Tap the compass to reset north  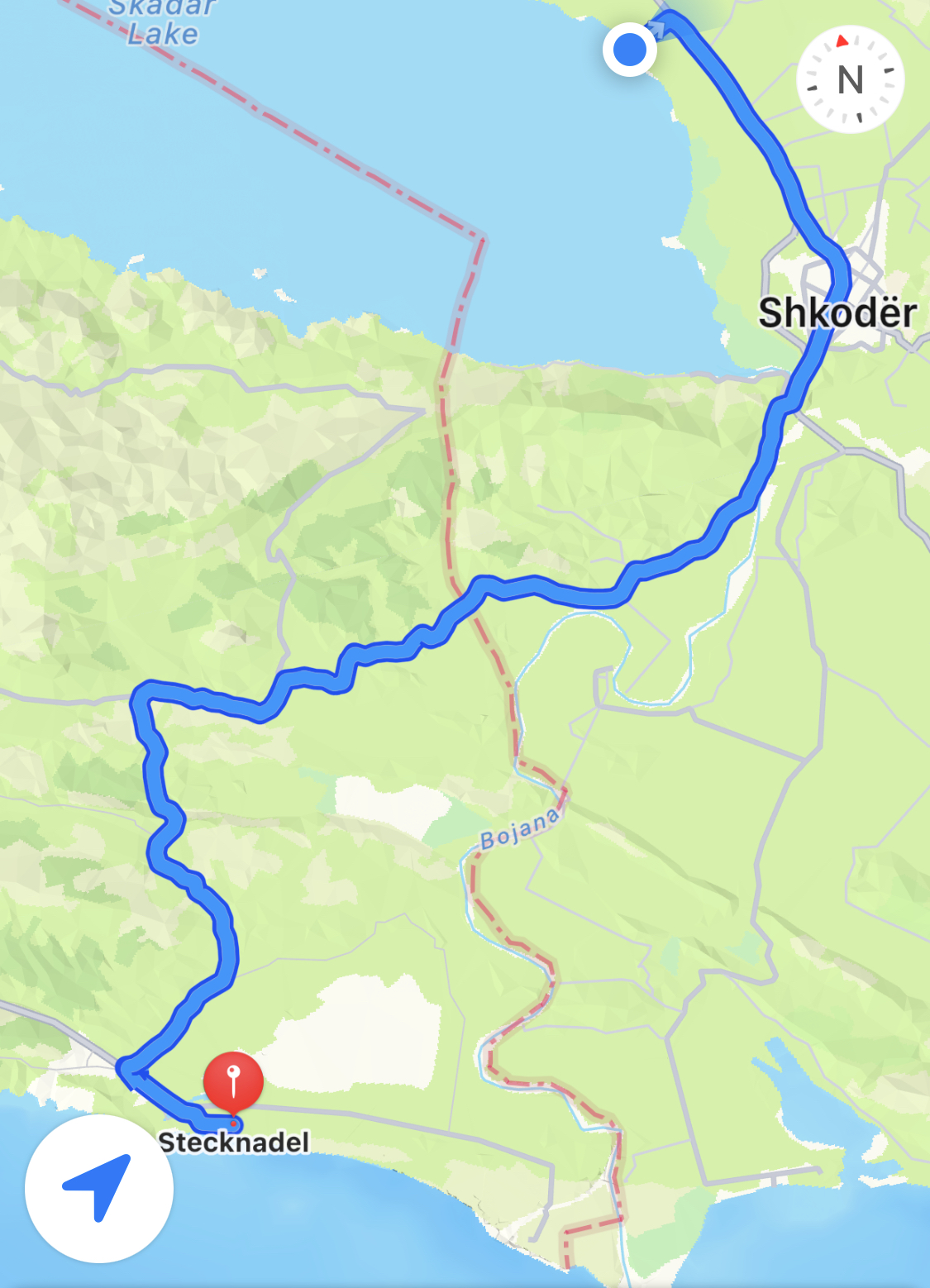(850, 80)
